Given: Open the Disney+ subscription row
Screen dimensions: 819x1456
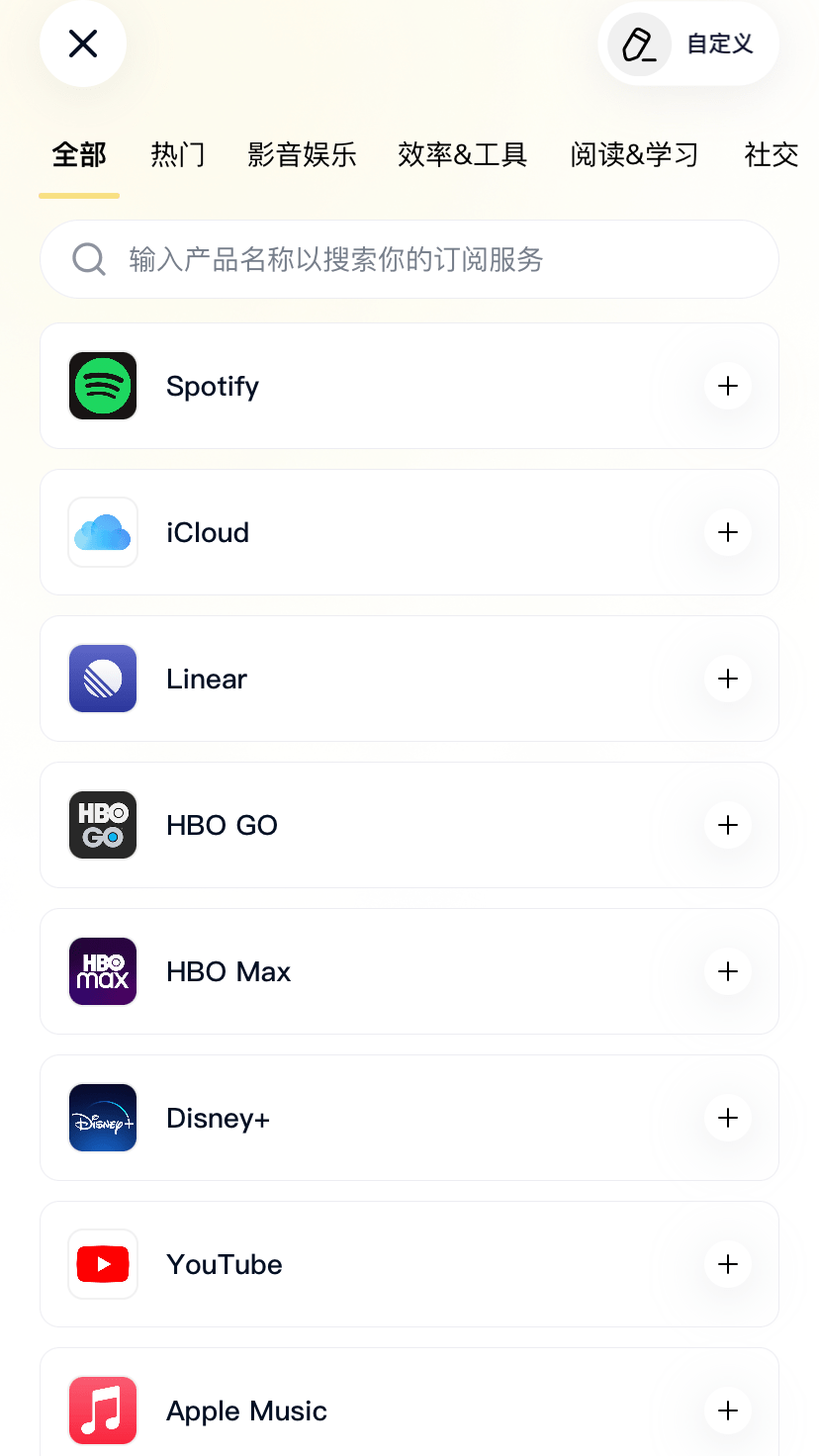Looking at the screenshot, I should [x=396, y=1118].
